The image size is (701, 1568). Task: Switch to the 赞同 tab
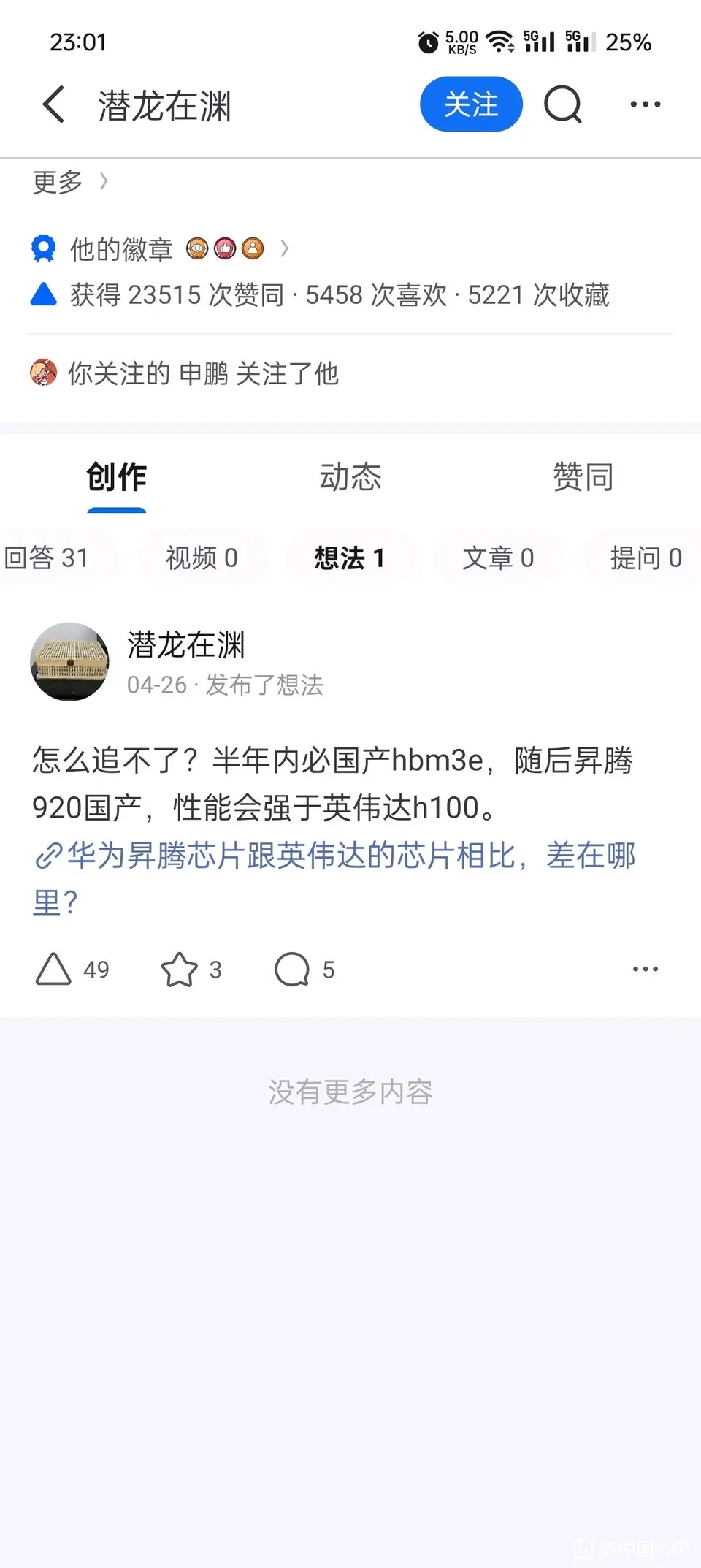point(583,477)
